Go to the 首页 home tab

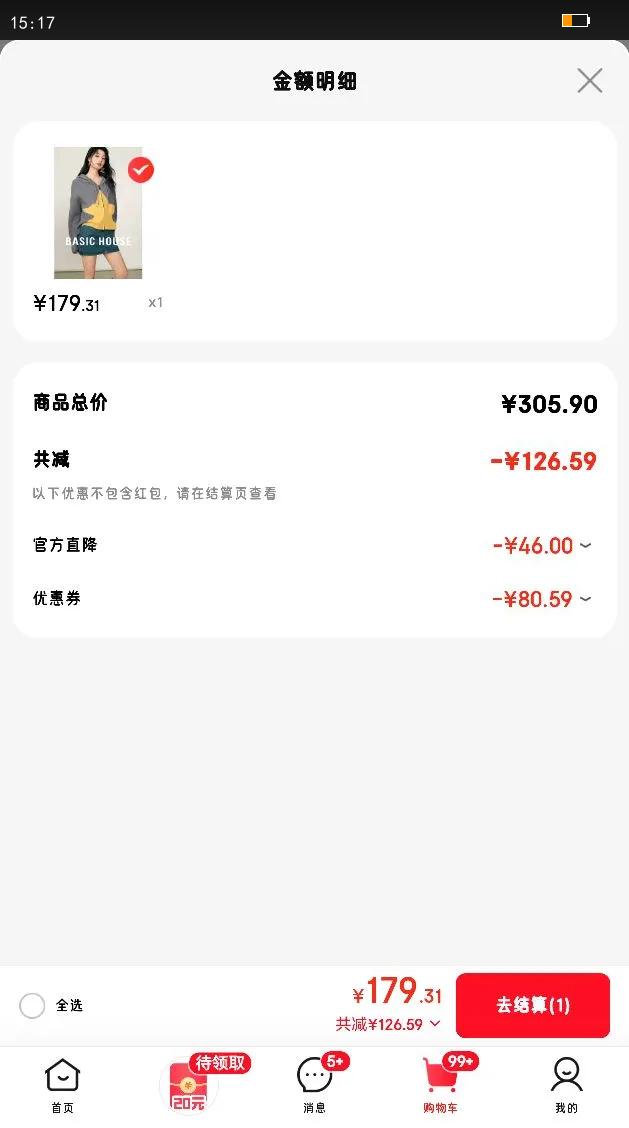(62, 1085)
